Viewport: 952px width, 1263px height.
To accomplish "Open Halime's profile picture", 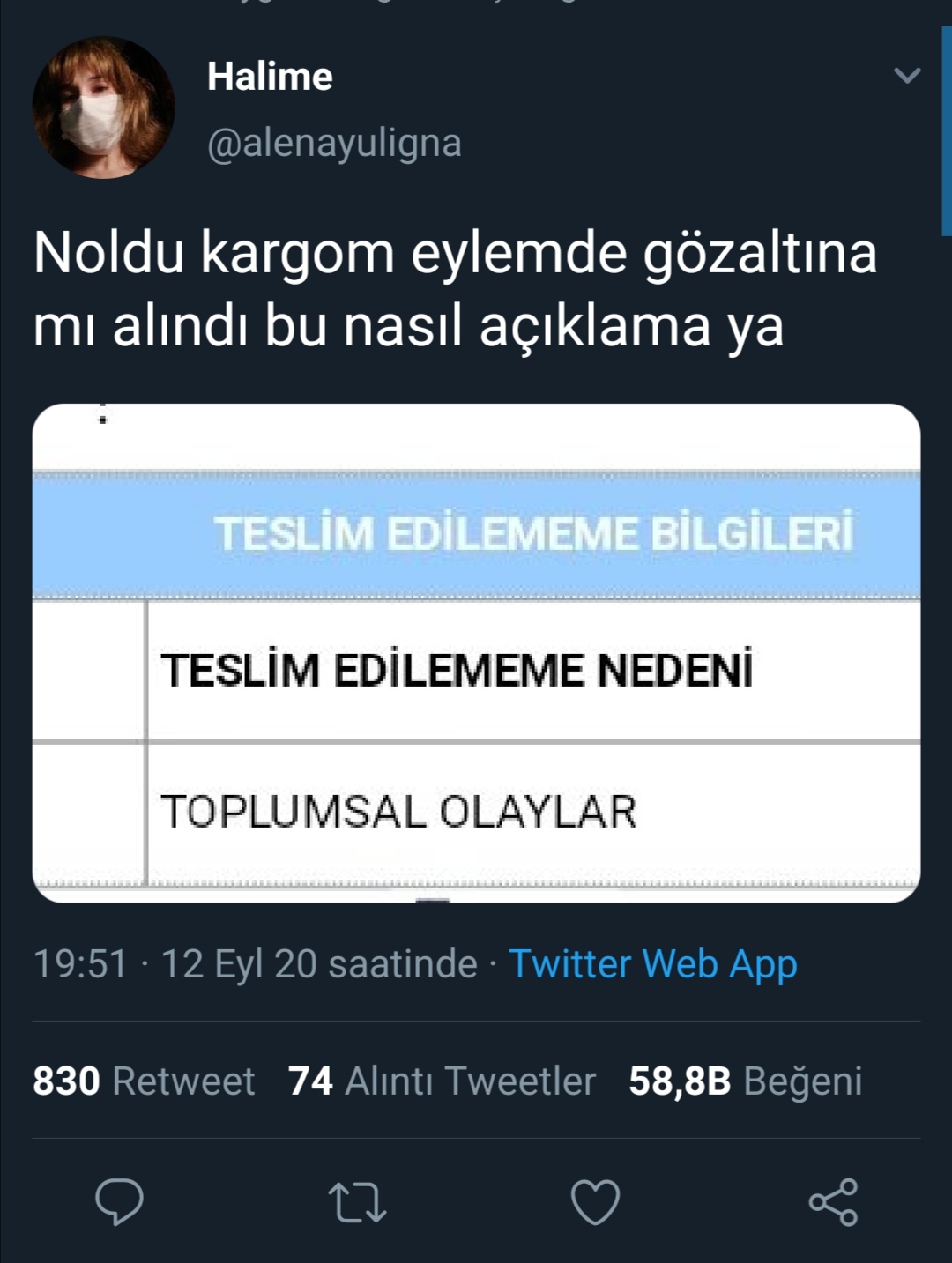I will point(103,108).
